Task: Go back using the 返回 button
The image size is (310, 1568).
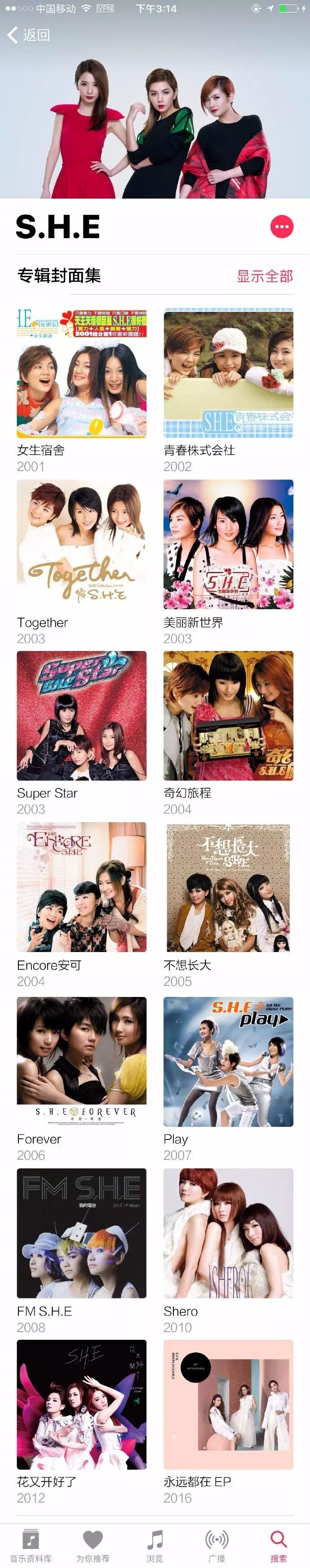Action: [x=28, y=35]
